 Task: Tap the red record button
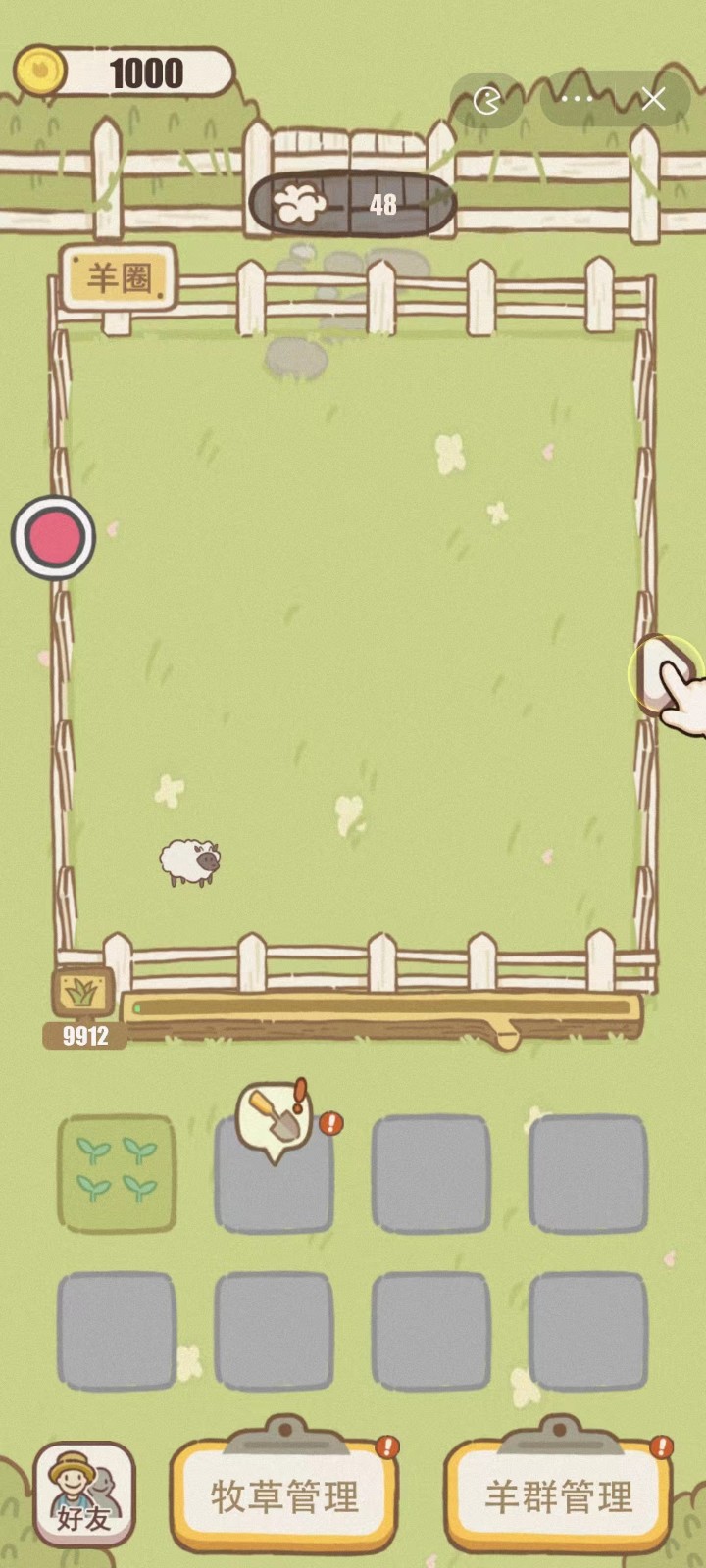(53, 537)
